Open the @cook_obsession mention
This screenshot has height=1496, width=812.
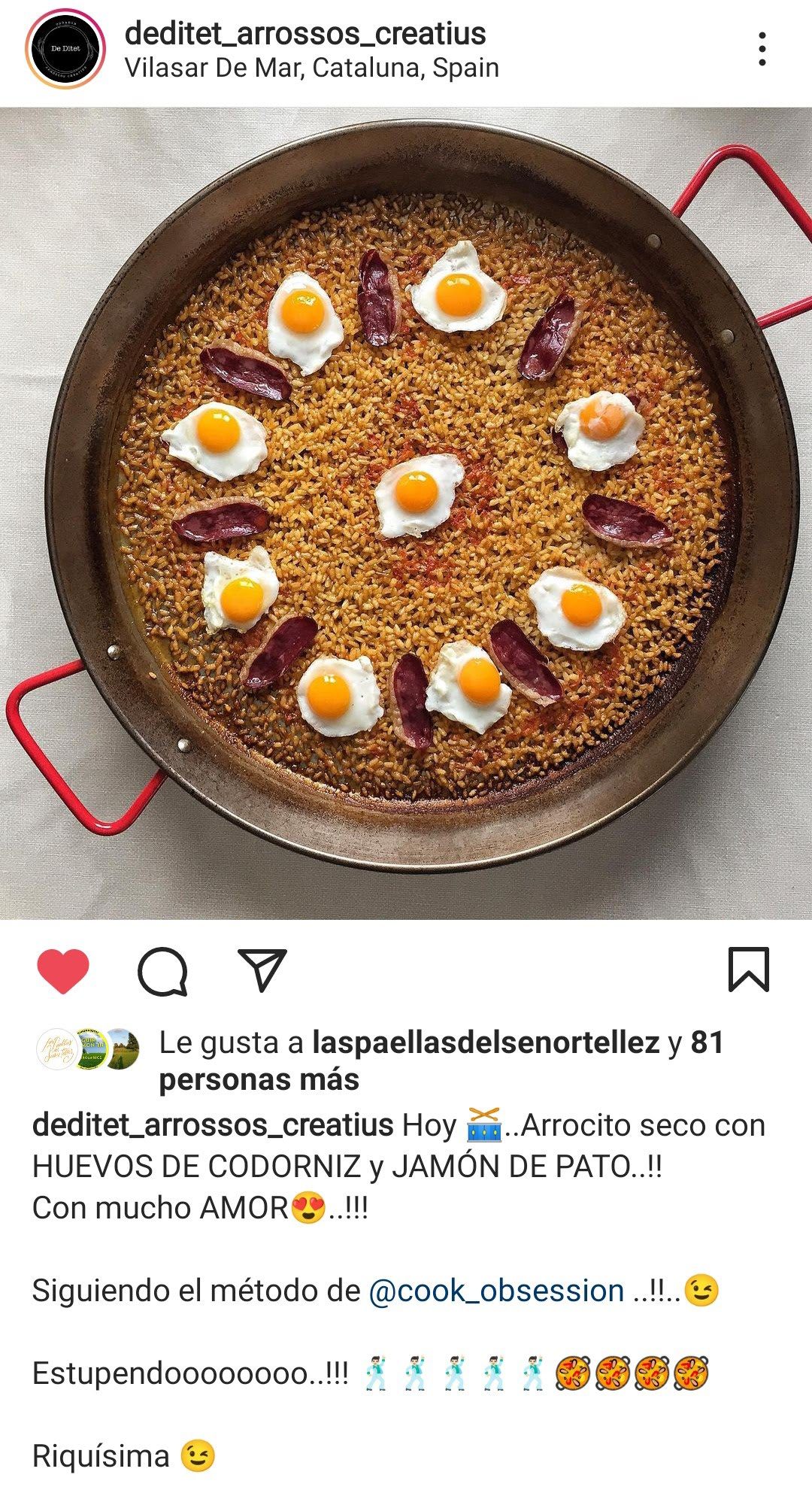coord(496,1291)
